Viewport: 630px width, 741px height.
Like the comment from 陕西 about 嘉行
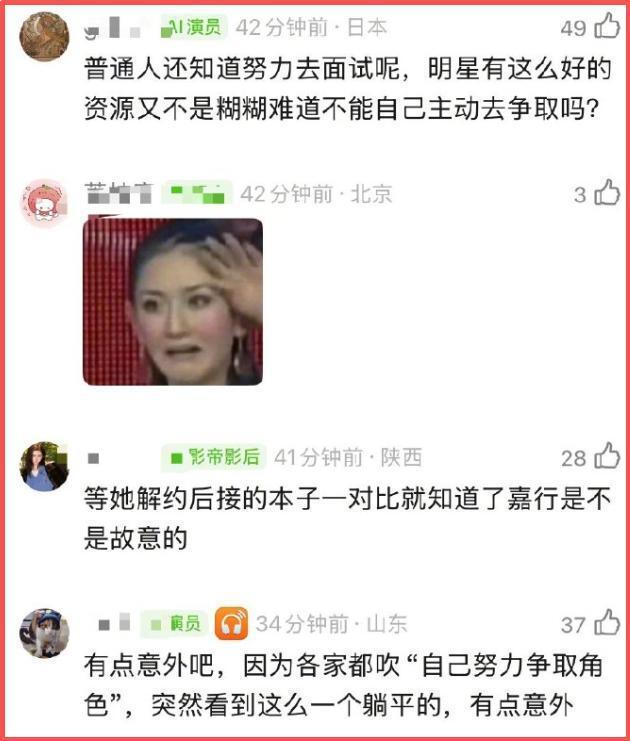tap(606, 457)
